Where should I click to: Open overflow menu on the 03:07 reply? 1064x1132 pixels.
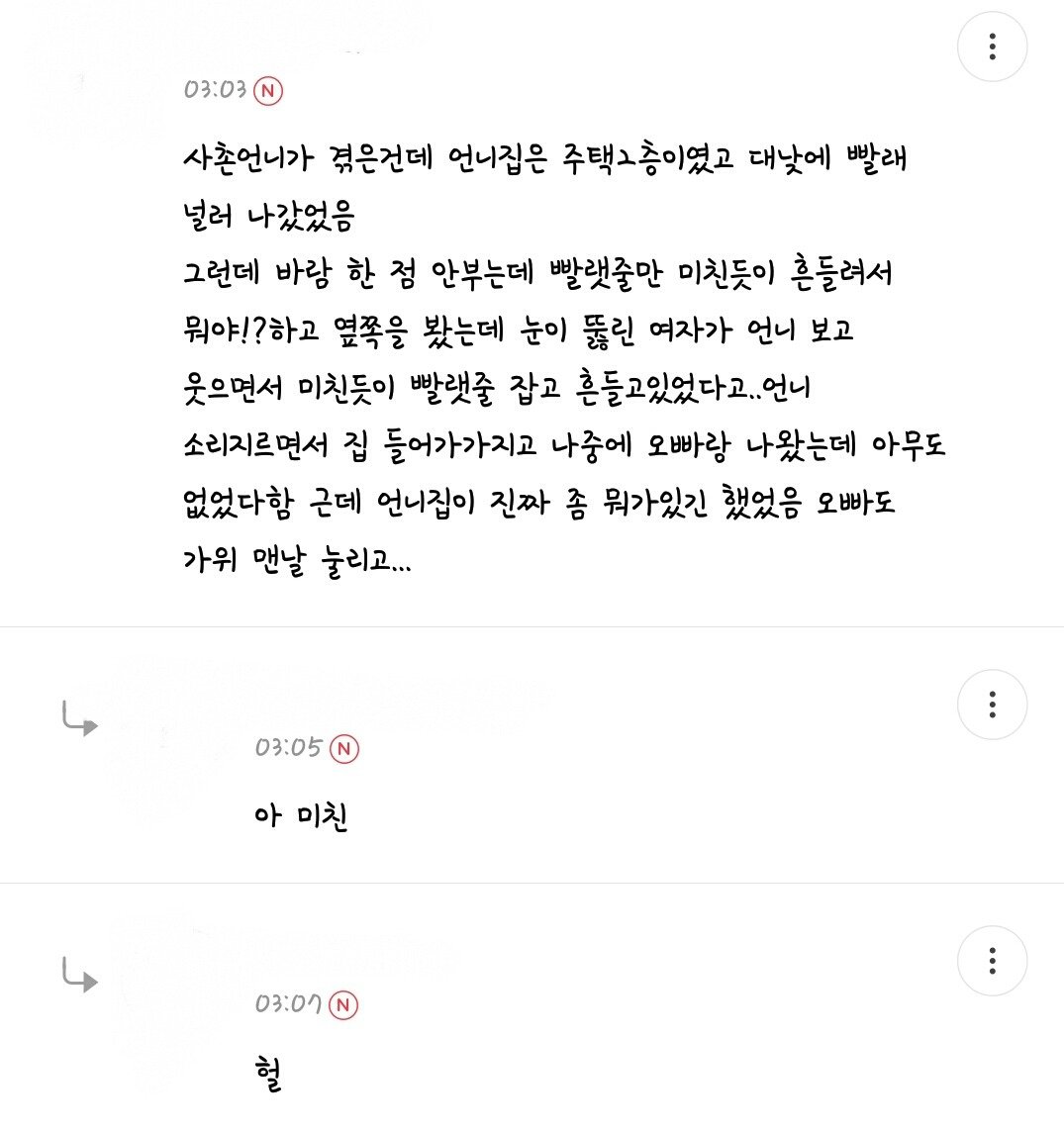click(992, 960)
